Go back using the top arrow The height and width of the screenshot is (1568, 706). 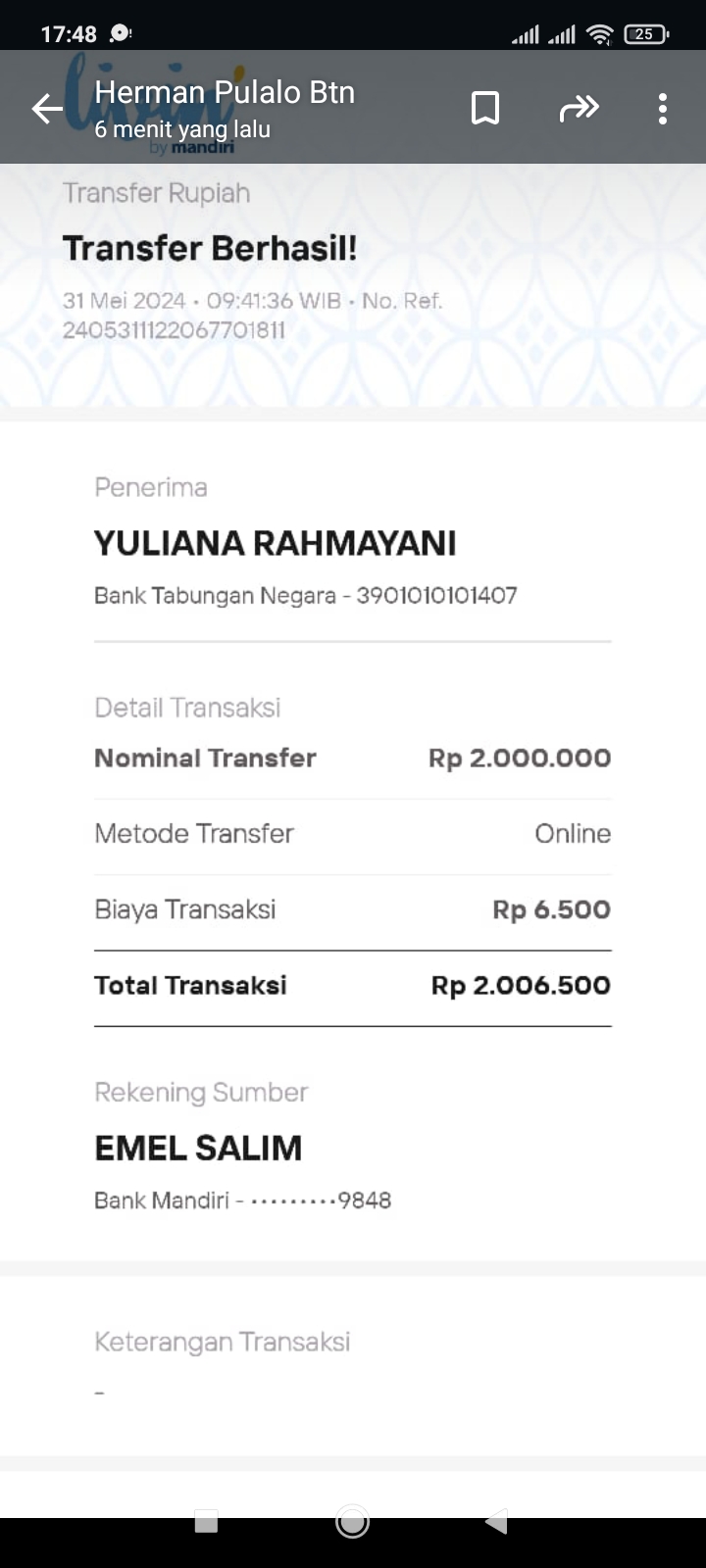[x=47, y=109]
